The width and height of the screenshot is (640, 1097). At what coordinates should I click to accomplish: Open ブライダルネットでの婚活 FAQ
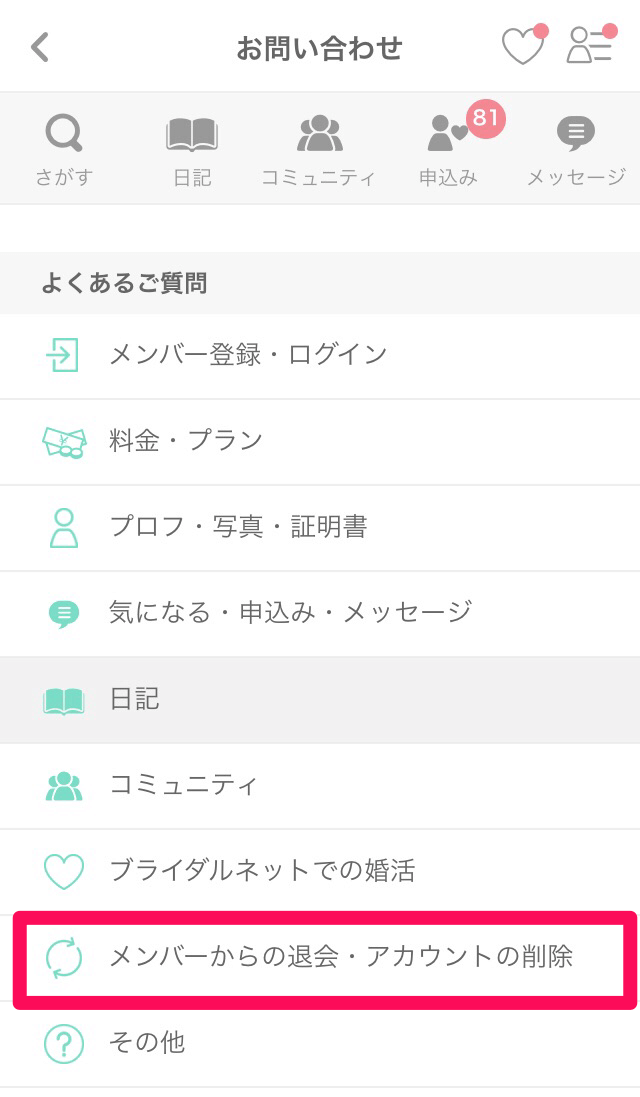coord(320,872)
